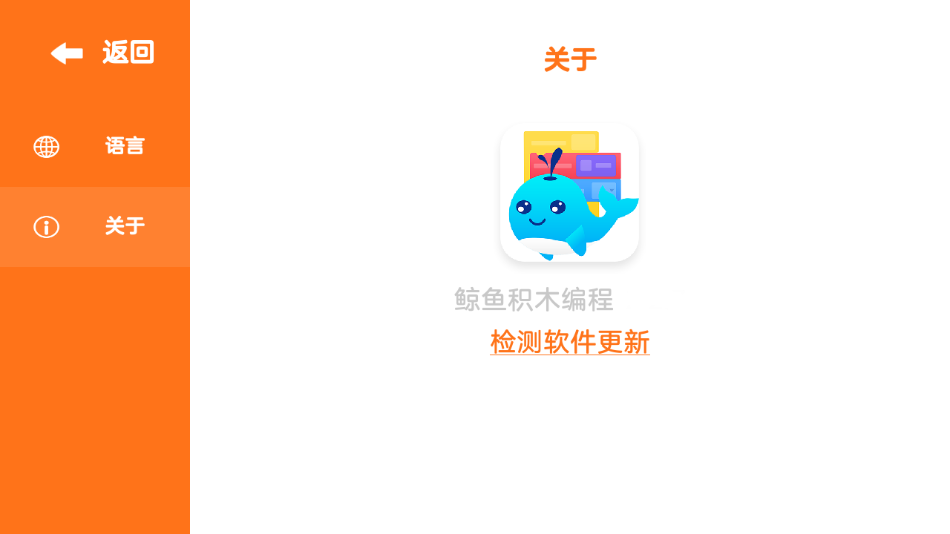Select the 关于 sidebar item
The width and height of the screenshot is (950, 534).
95,227
